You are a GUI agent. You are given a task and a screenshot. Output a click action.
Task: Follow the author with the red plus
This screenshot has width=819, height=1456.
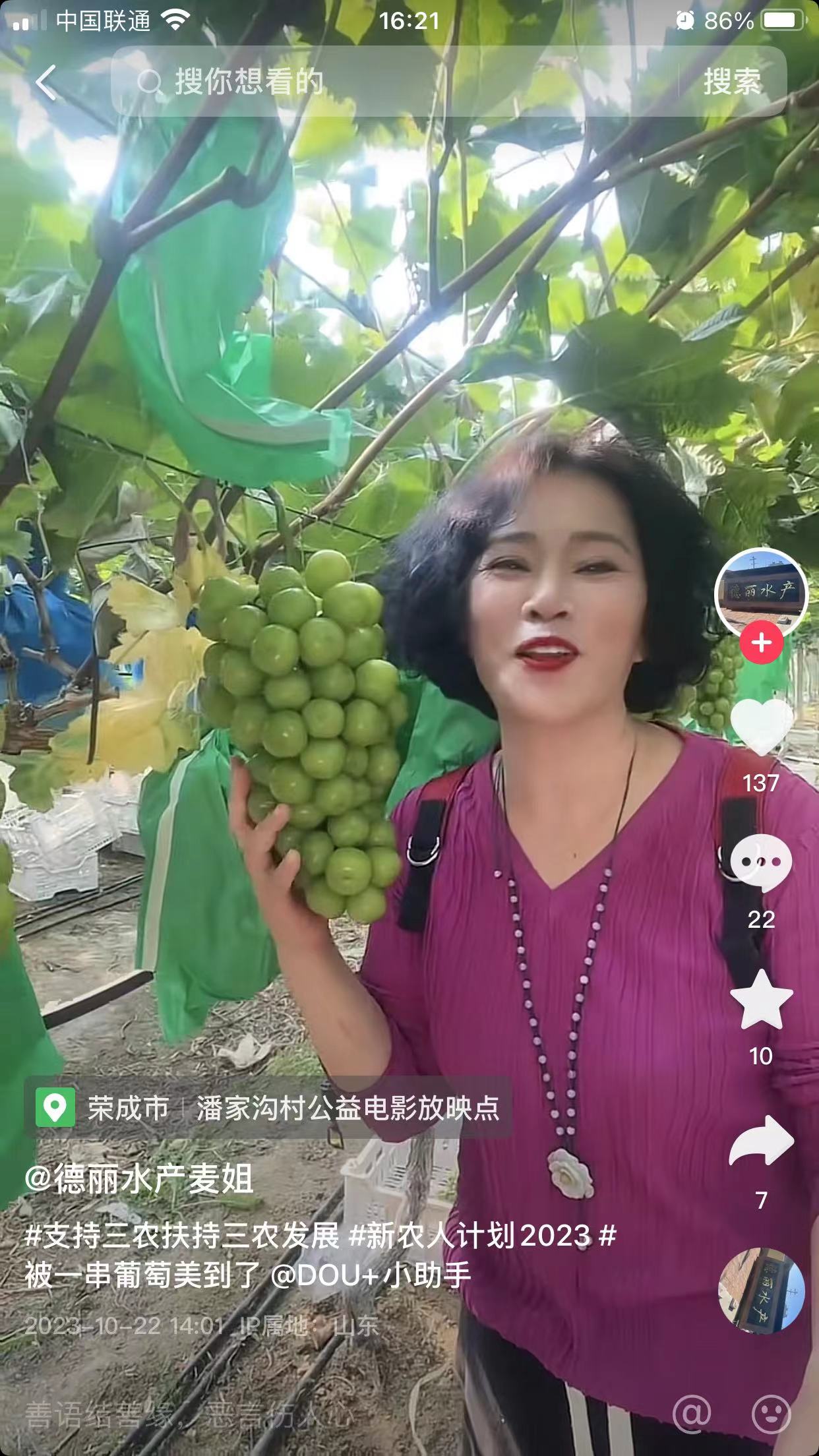(x=762, y=642)
